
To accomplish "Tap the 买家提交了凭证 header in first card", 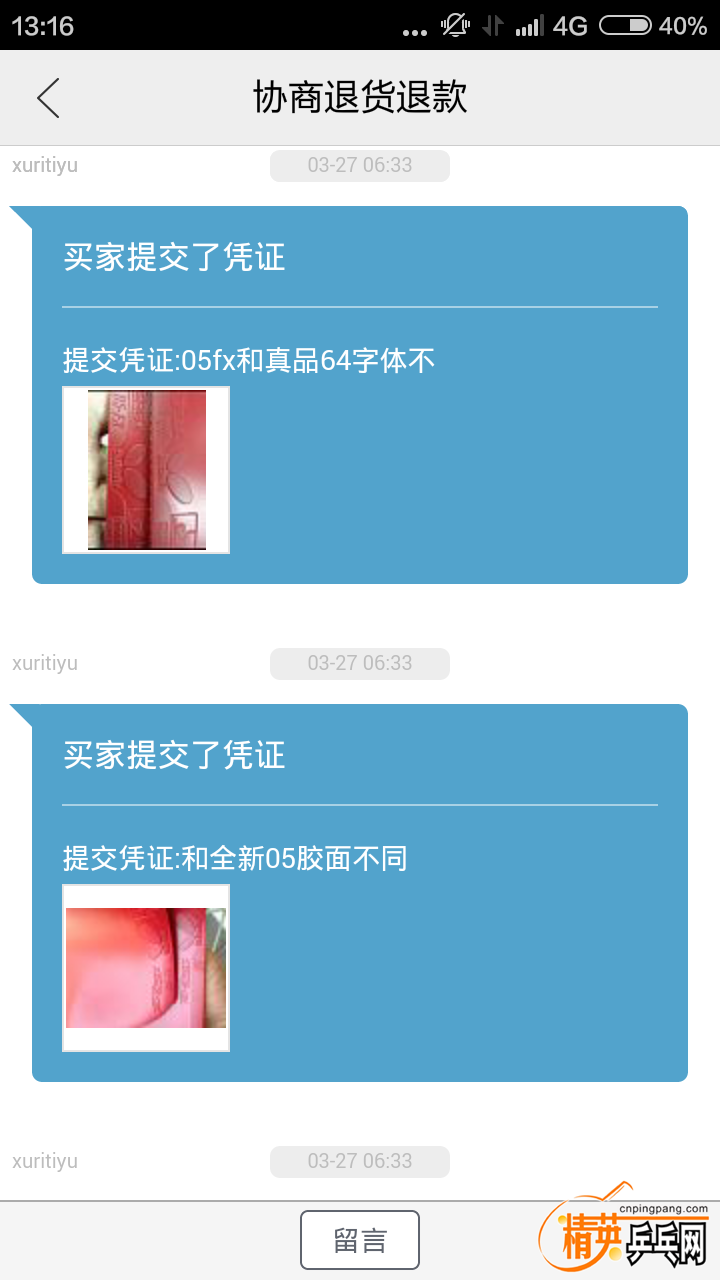I will [x=170, y=257].
